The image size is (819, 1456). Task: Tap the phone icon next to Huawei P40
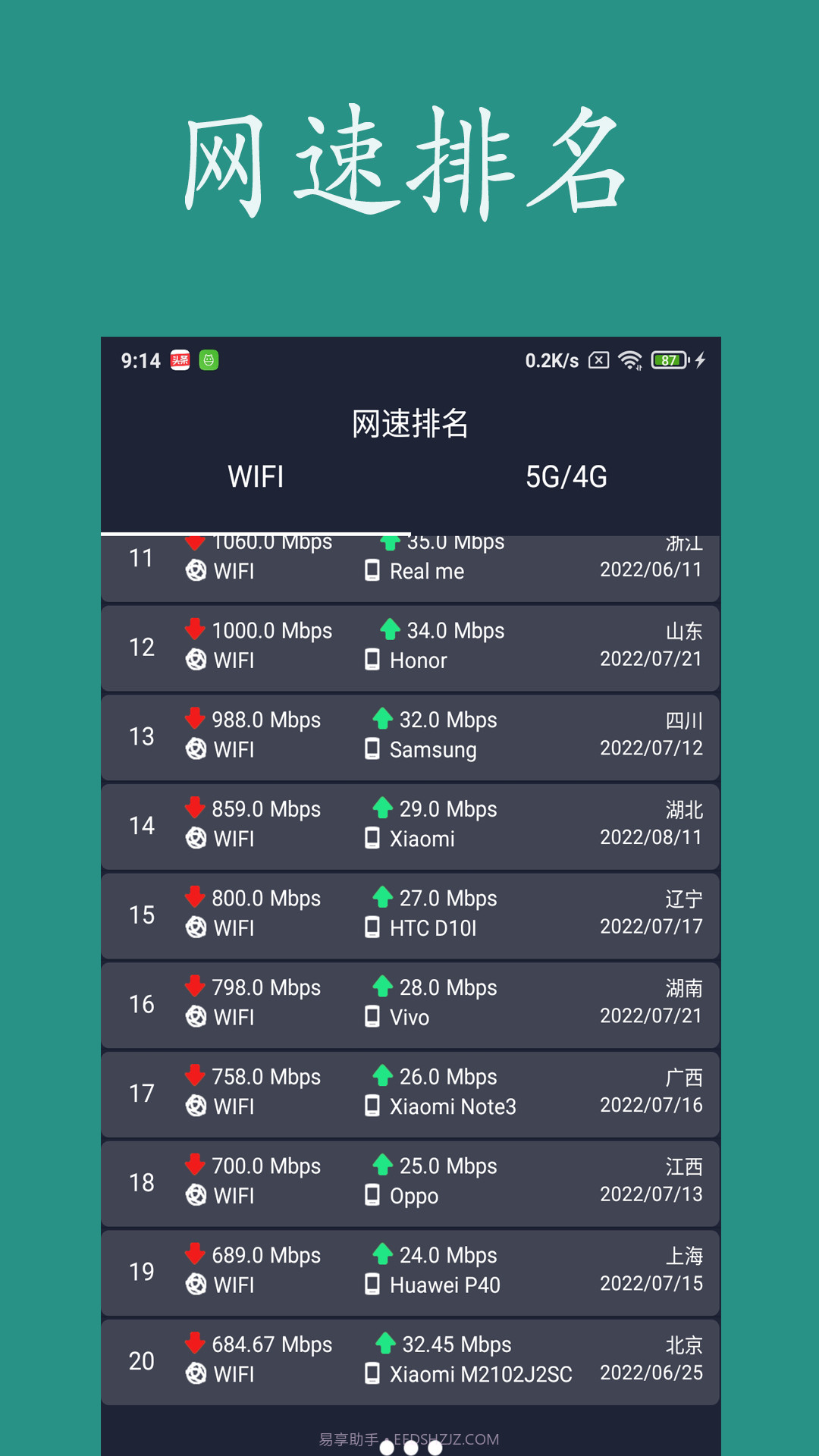(x=373, y=1285)
